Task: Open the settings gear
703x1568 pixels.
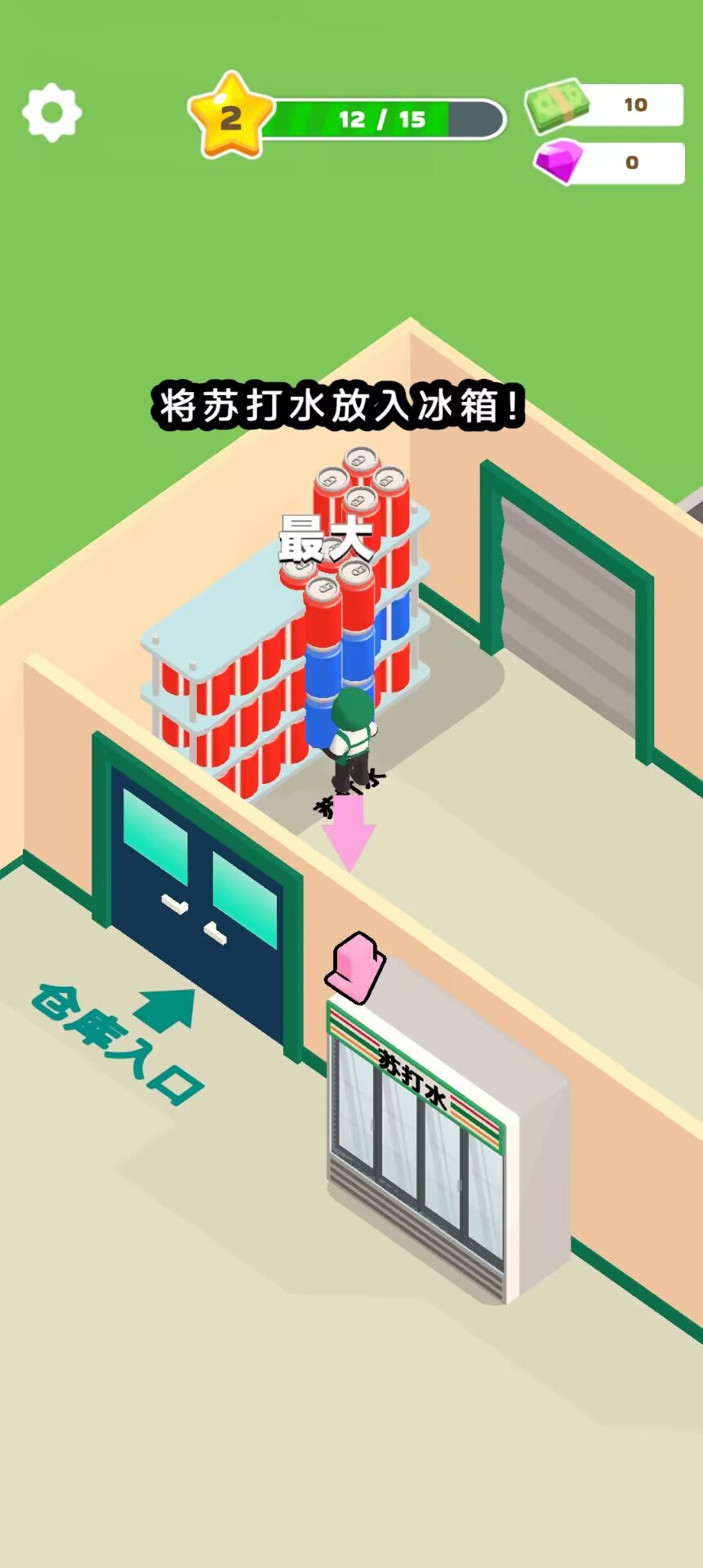Action: pyautogui.click(x=51, y=113)
